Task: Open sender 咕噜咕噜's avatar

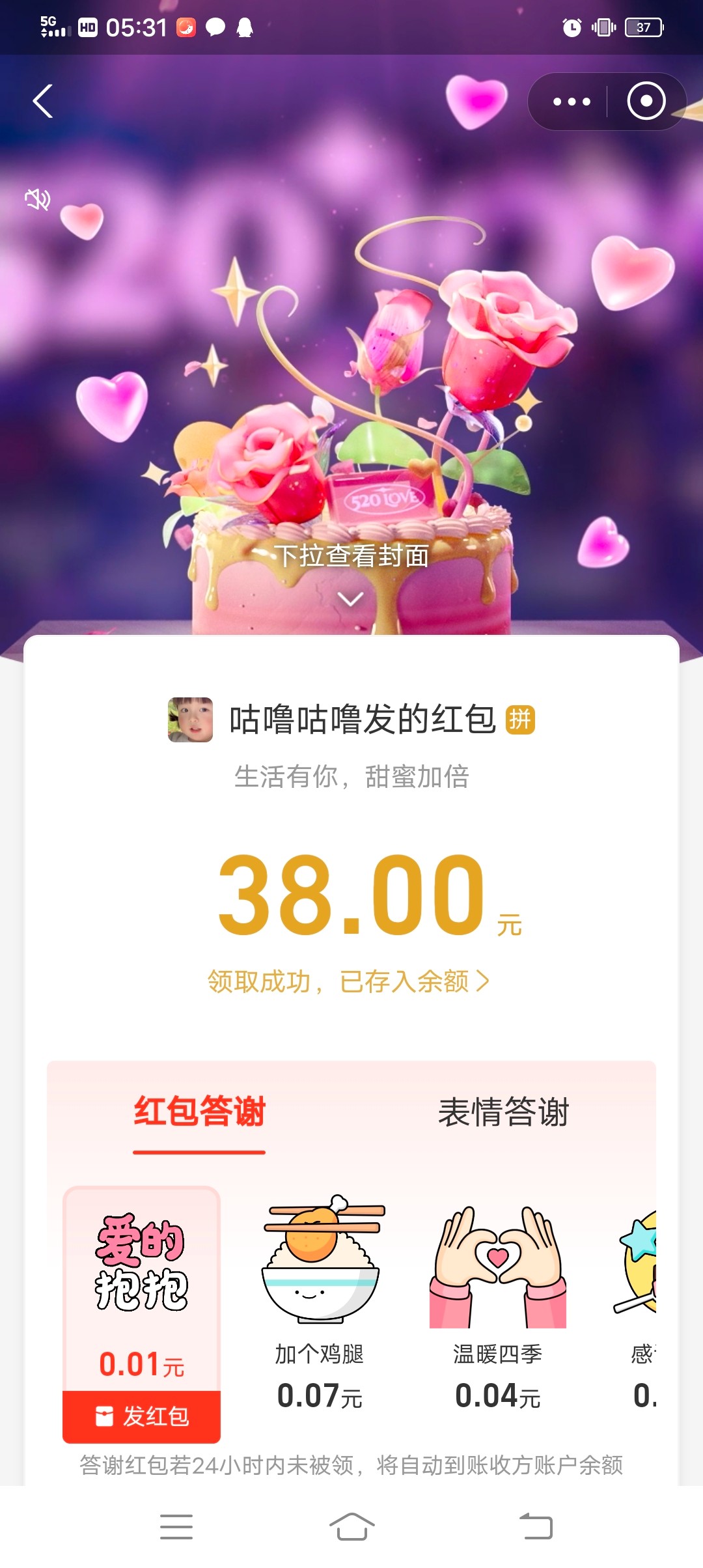Action: (x=190, y=720)
